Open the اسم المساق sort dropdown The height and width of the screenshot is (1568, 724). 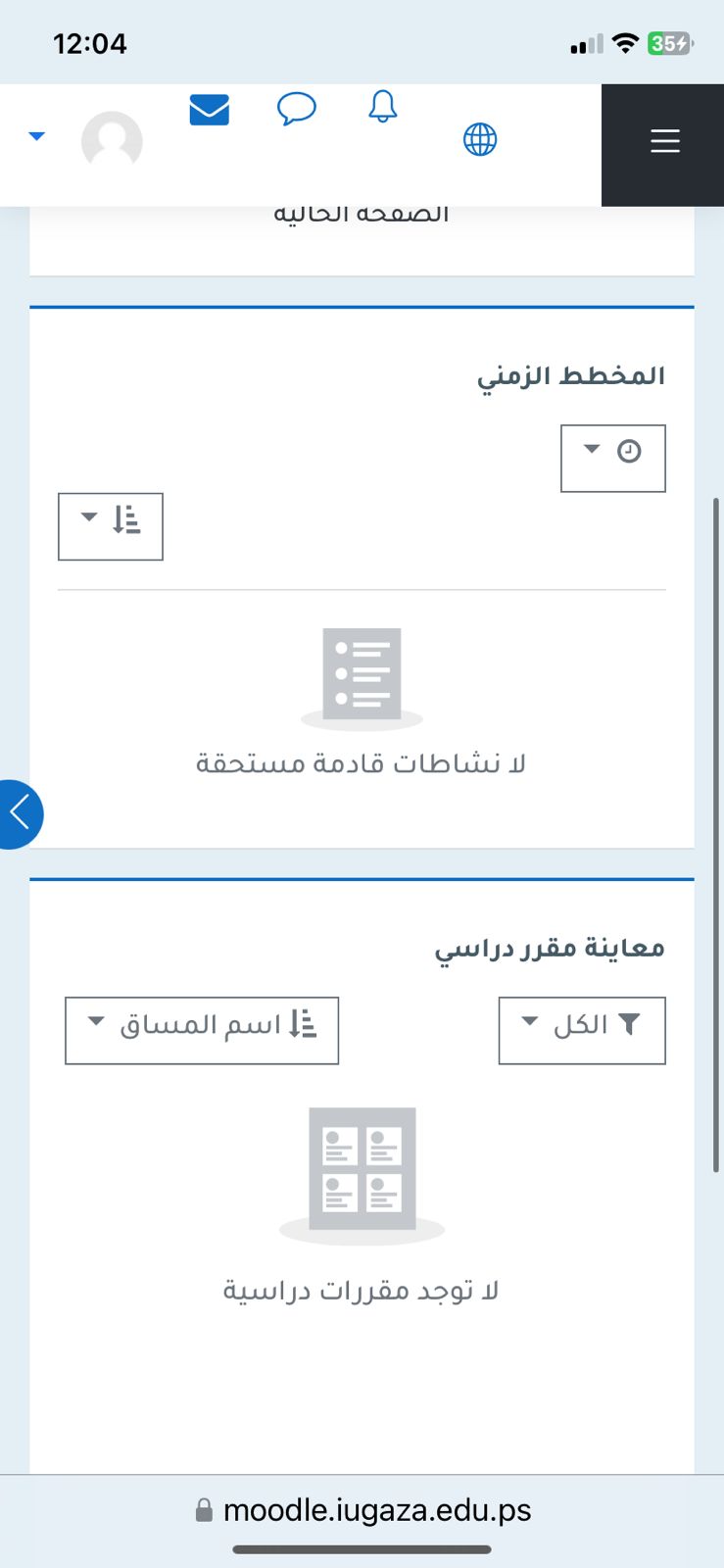[x=202, y=1030]
